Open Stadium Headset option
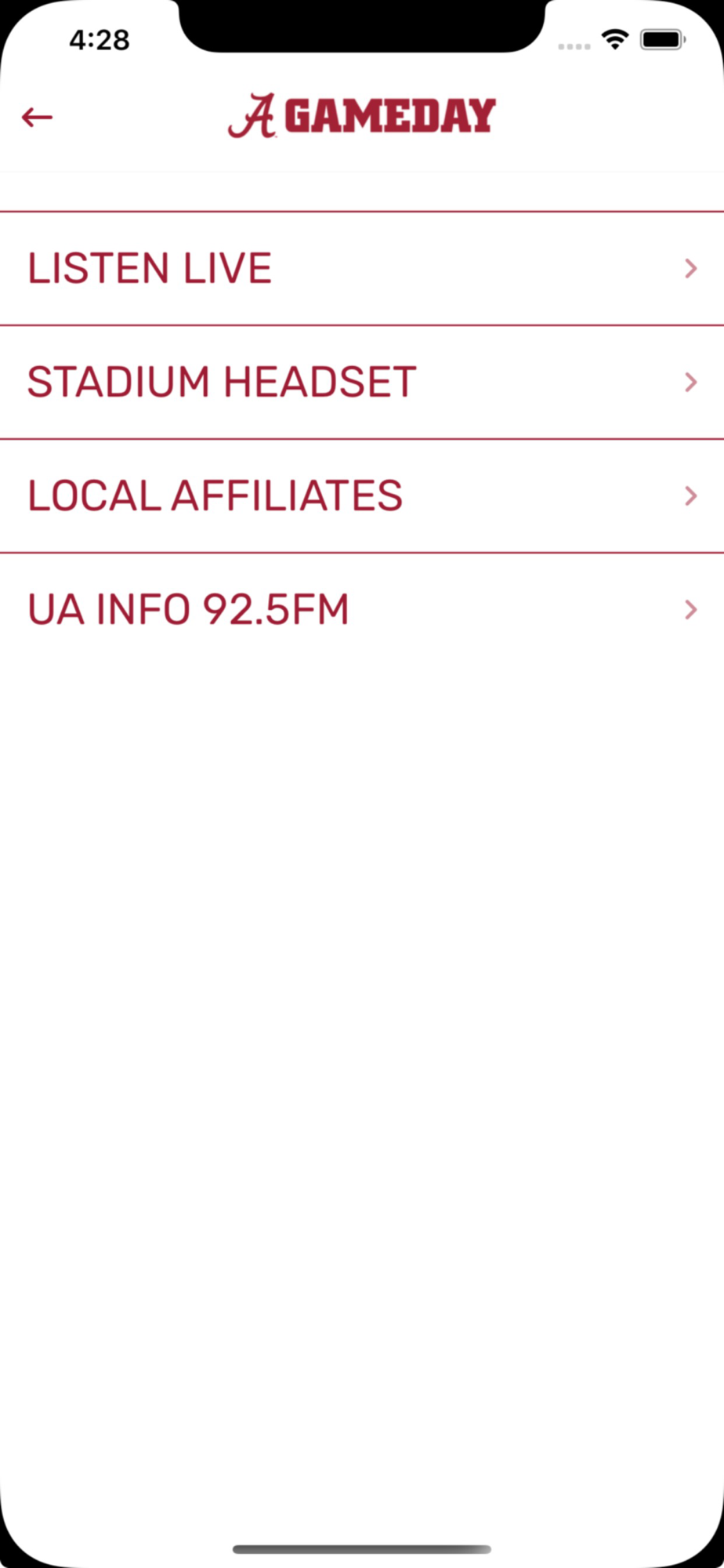Screen dimensions: 724x1568 [362, 383]
